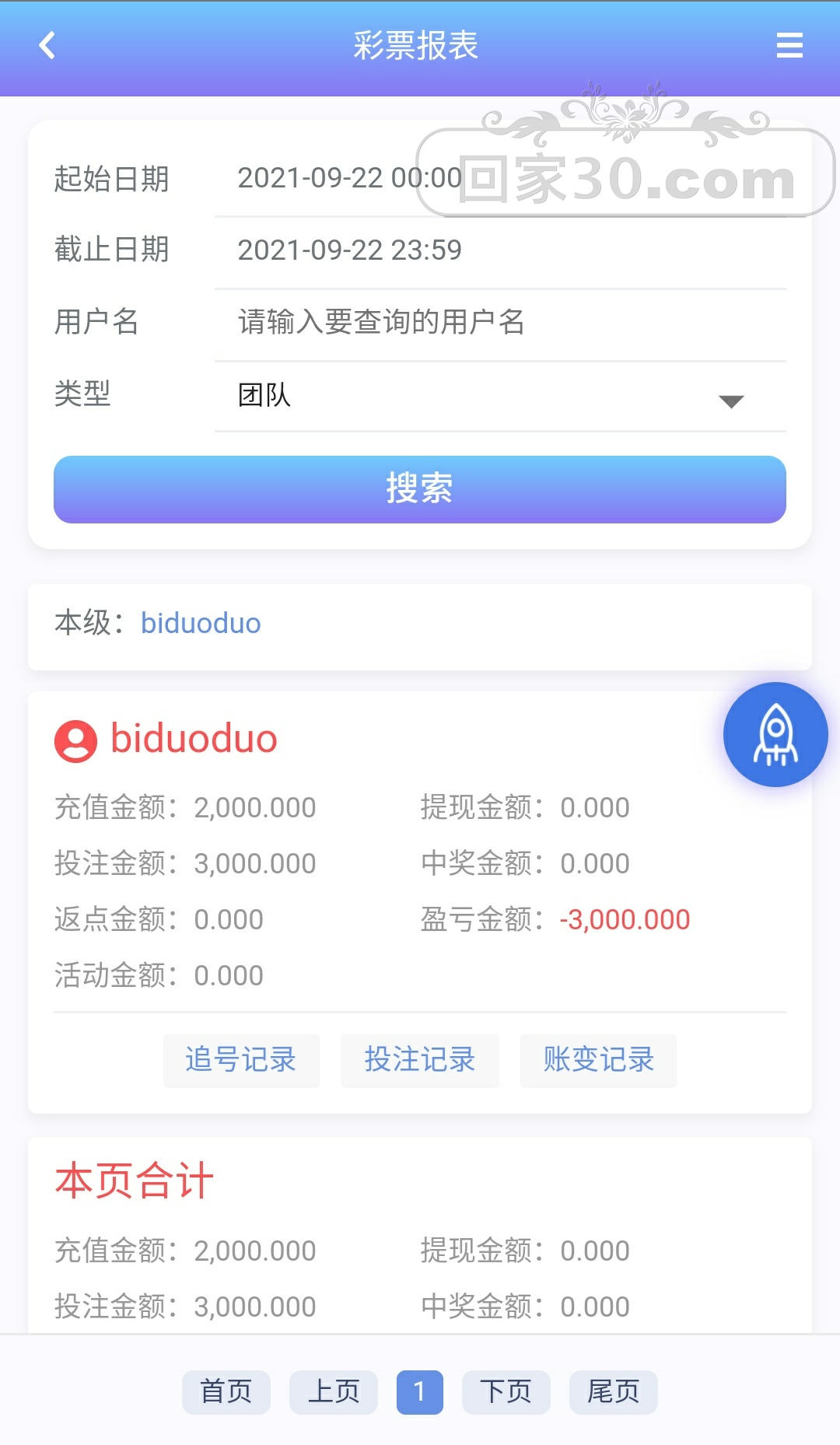The width and height of the screenshot is (840, 1445).
Task: Tap the floating rocket button
Action: point(775,735)
